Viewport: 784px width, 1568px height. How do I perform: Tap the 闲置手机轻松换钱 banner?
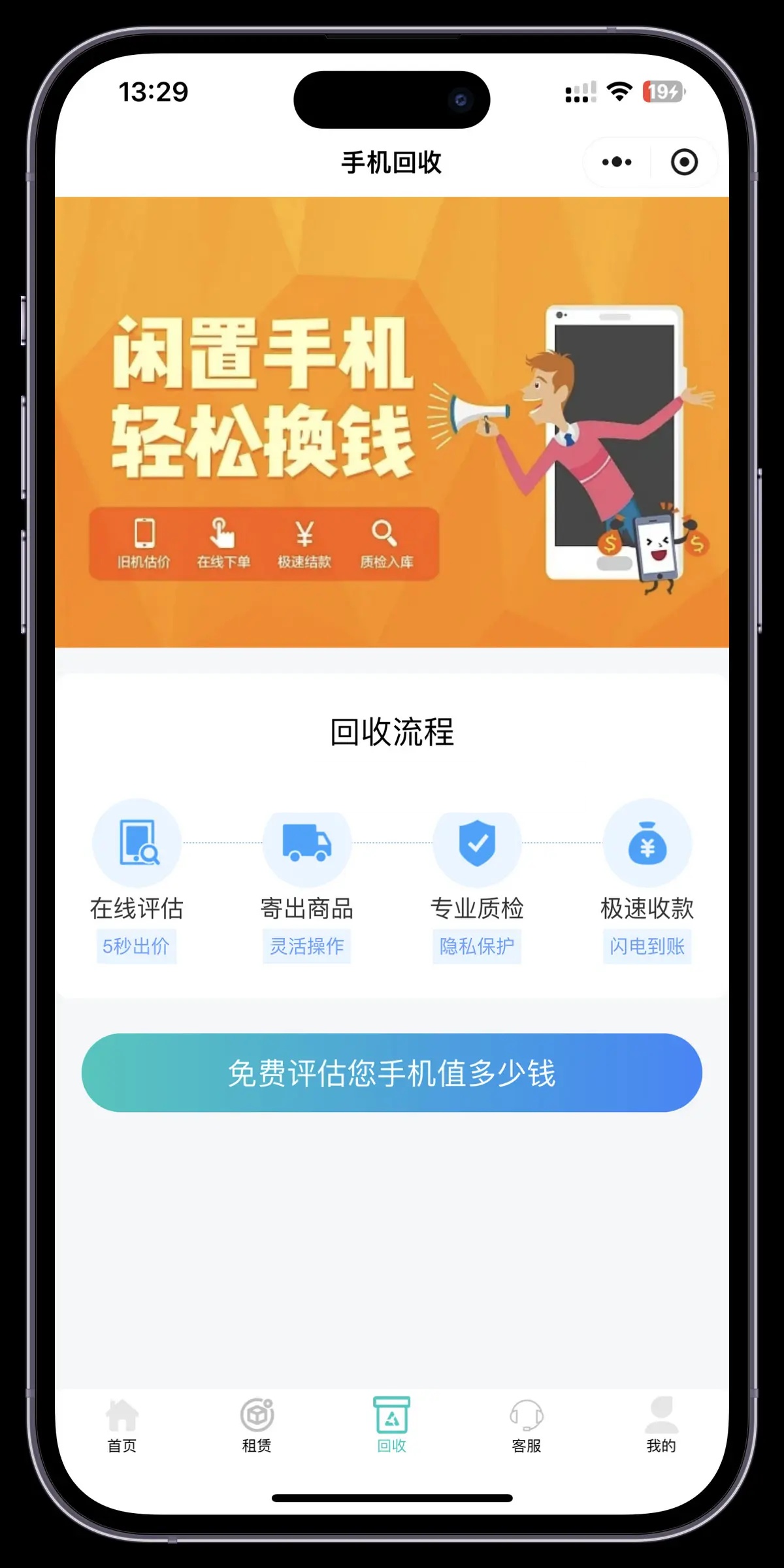pyautogui.click(x=392, y=422)
